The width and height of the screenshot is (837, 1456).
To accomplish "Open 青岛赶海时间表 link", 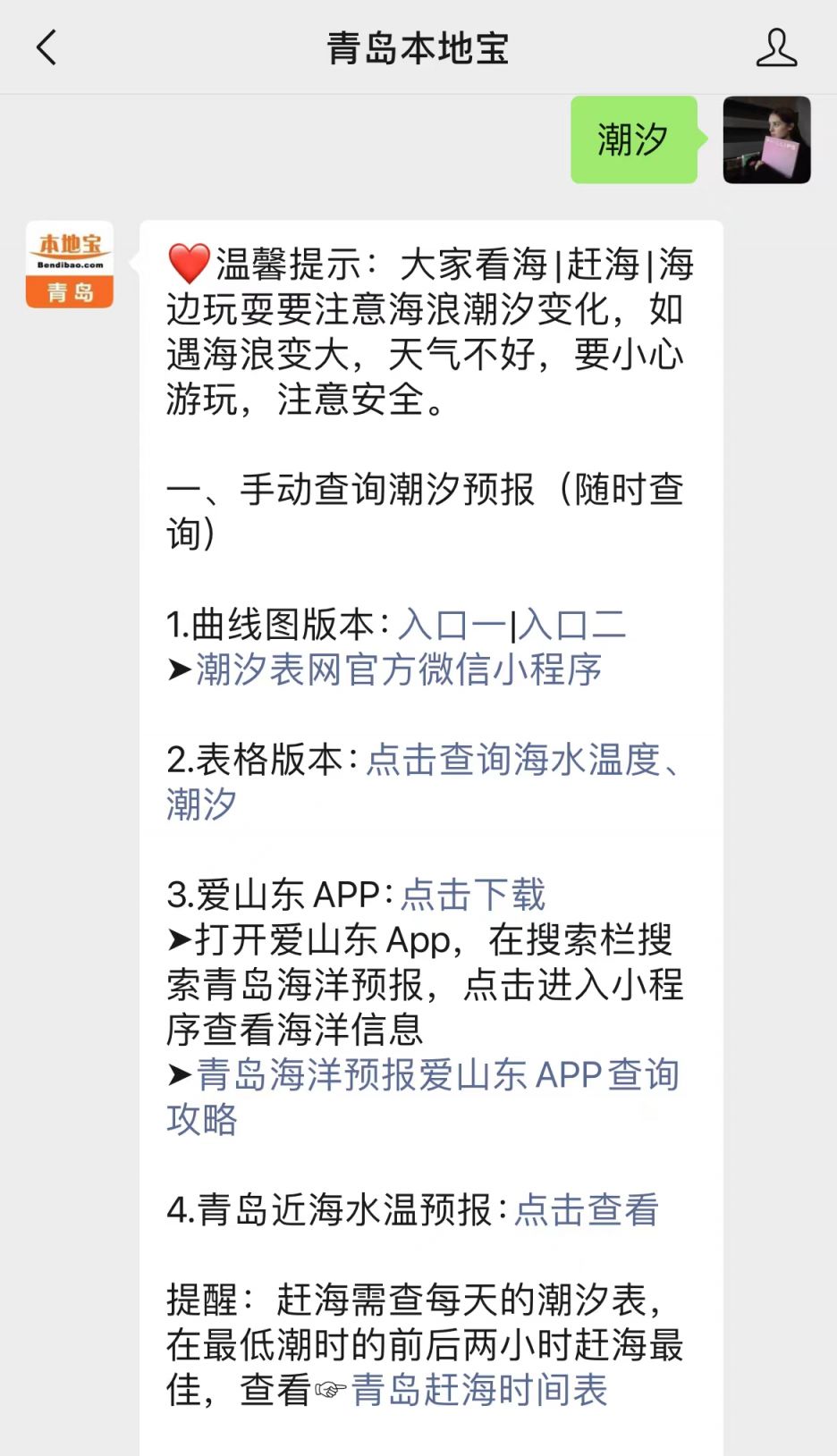I will (479, 1390).
